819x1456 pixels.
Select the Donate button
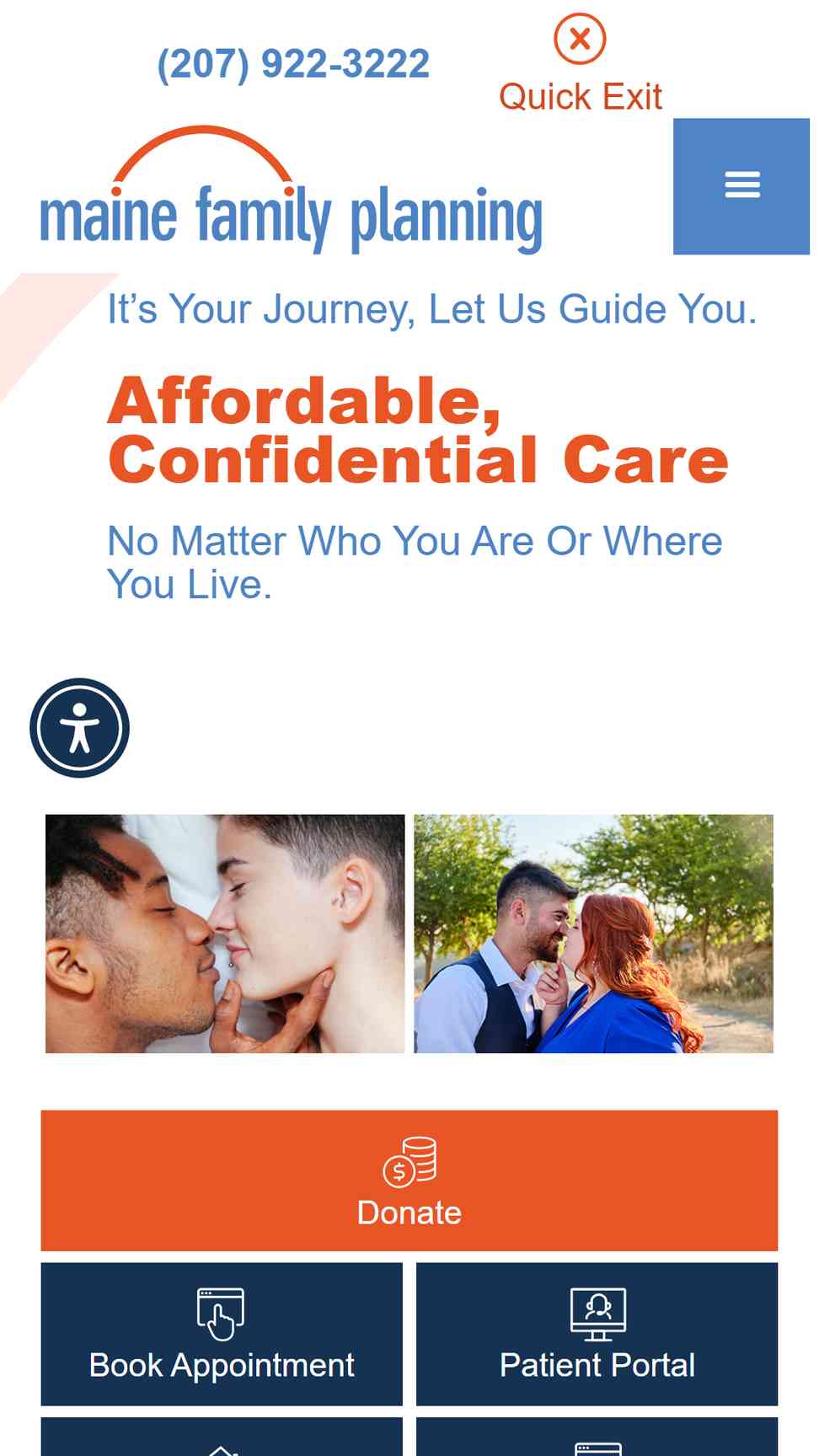pyautogui.click(x=409, y=1180)
